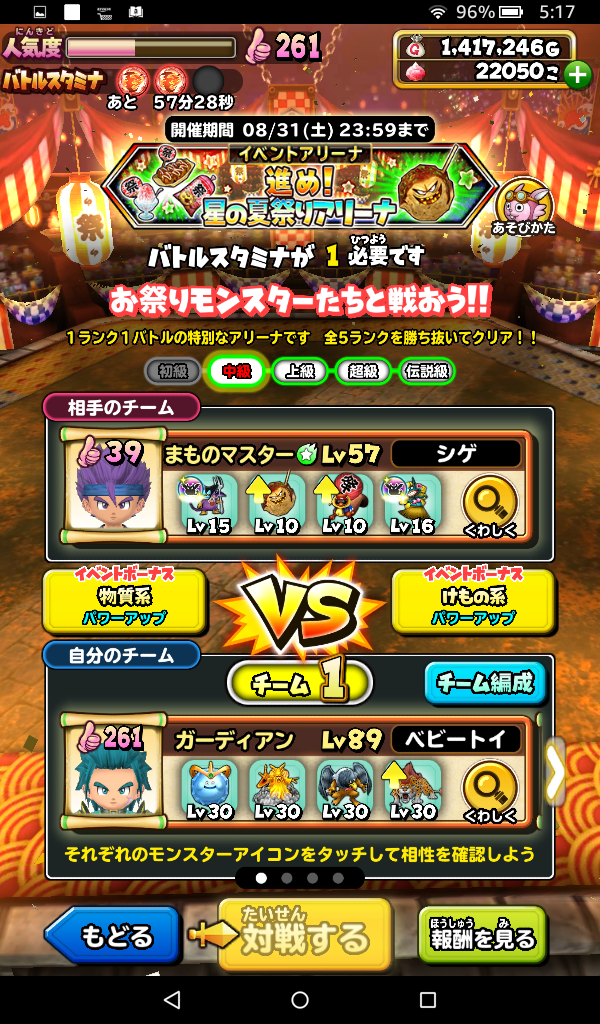Open チーム編成 team formation
The width and height of the screenshot is (600, 1024).
coord(488,684)
